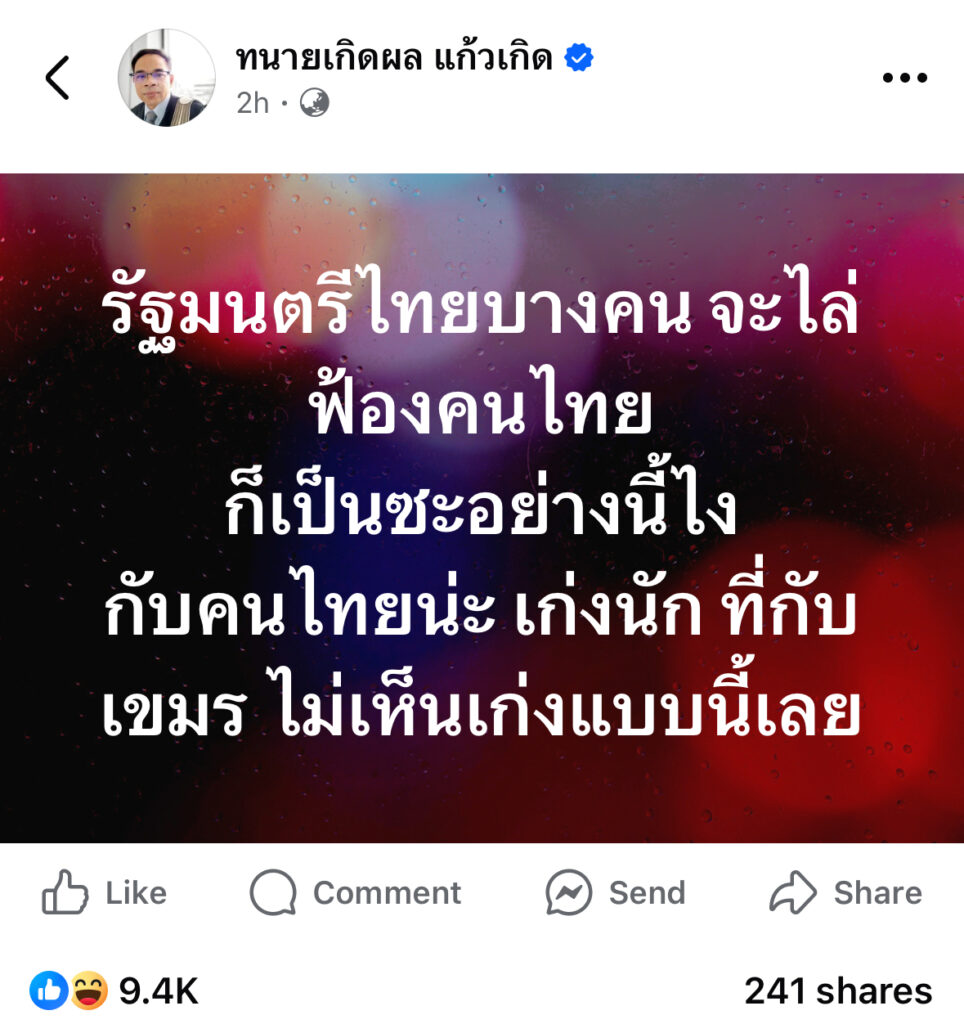Open the profile picture of ทนายเกิดผล แก้วเกิด

coord(166,78)
